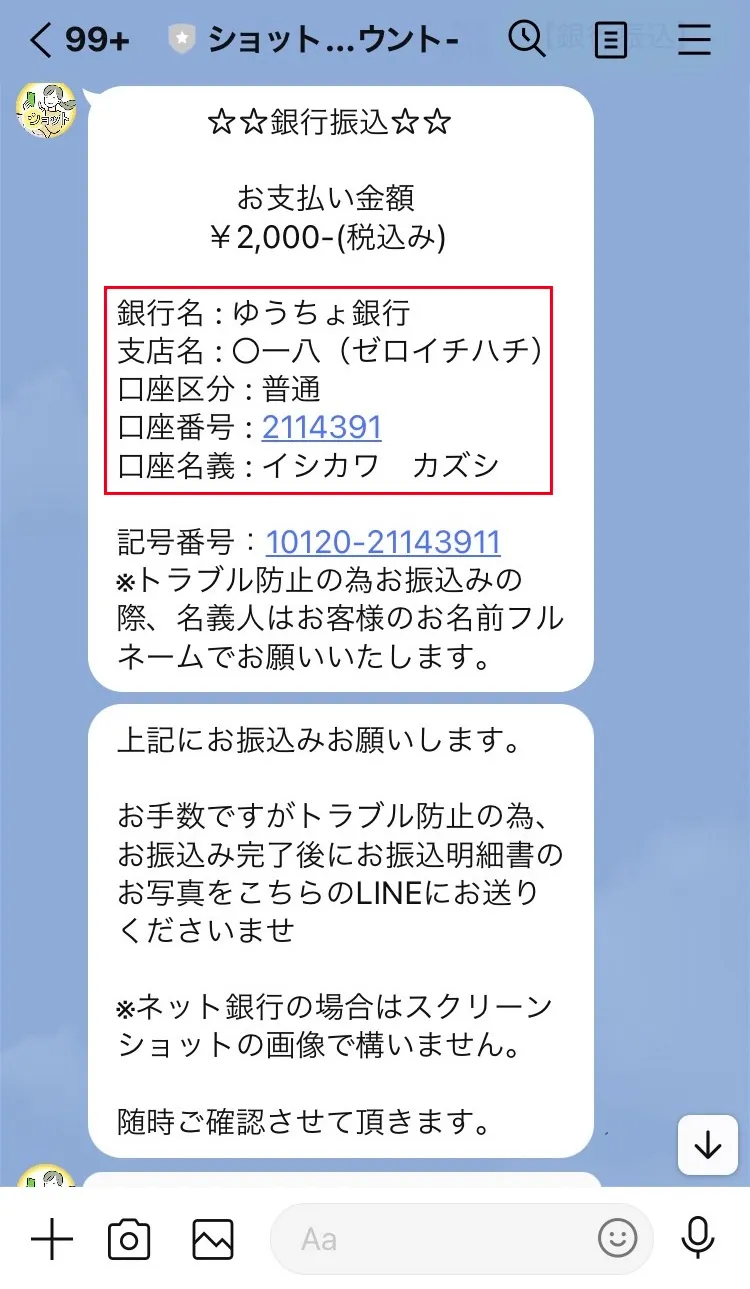Screen dimensions: 750x1289
Task: Search within this chat
Action: coord(526,40)
